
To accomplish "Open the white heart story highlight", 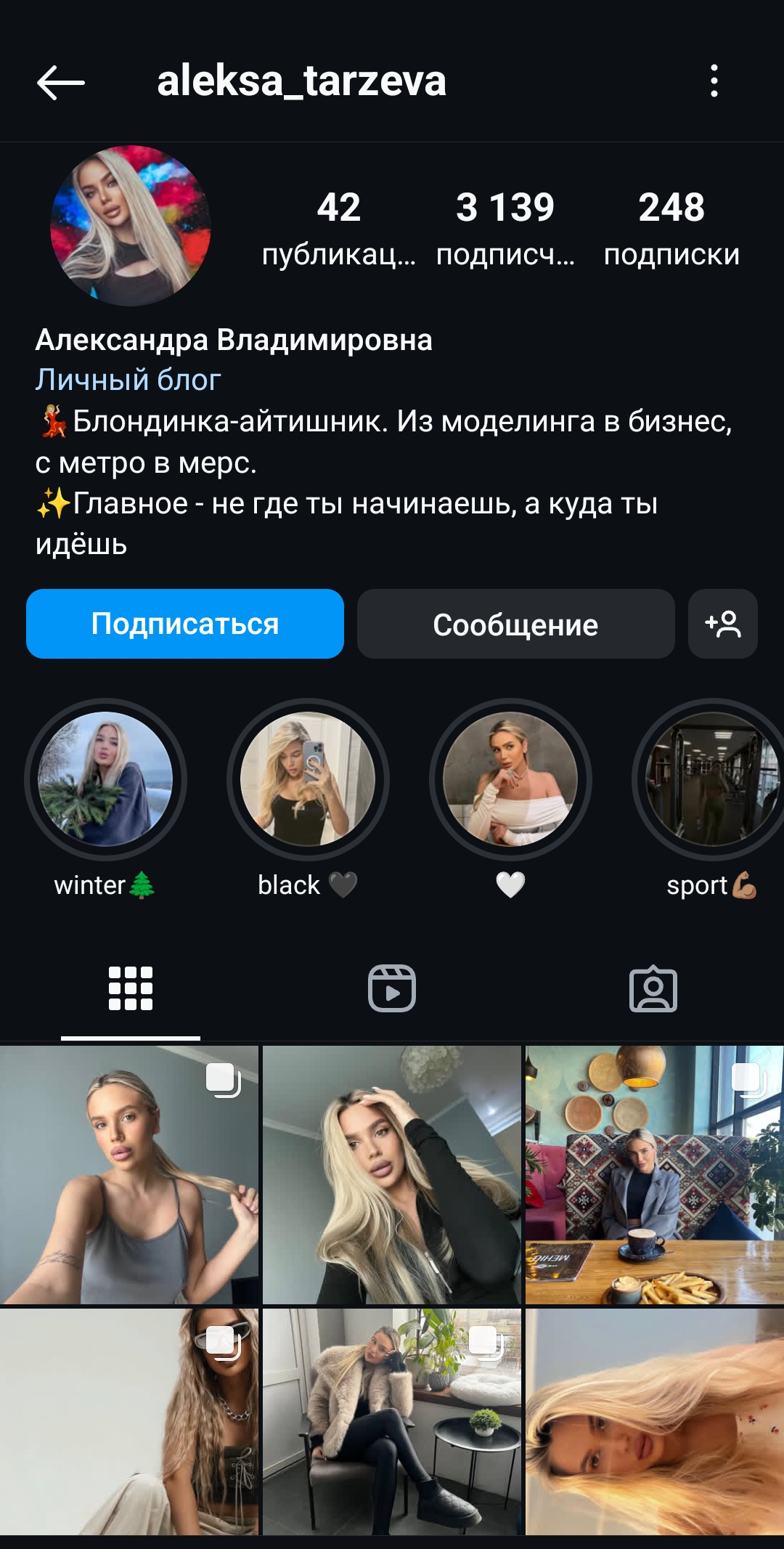I will point(510,779).
